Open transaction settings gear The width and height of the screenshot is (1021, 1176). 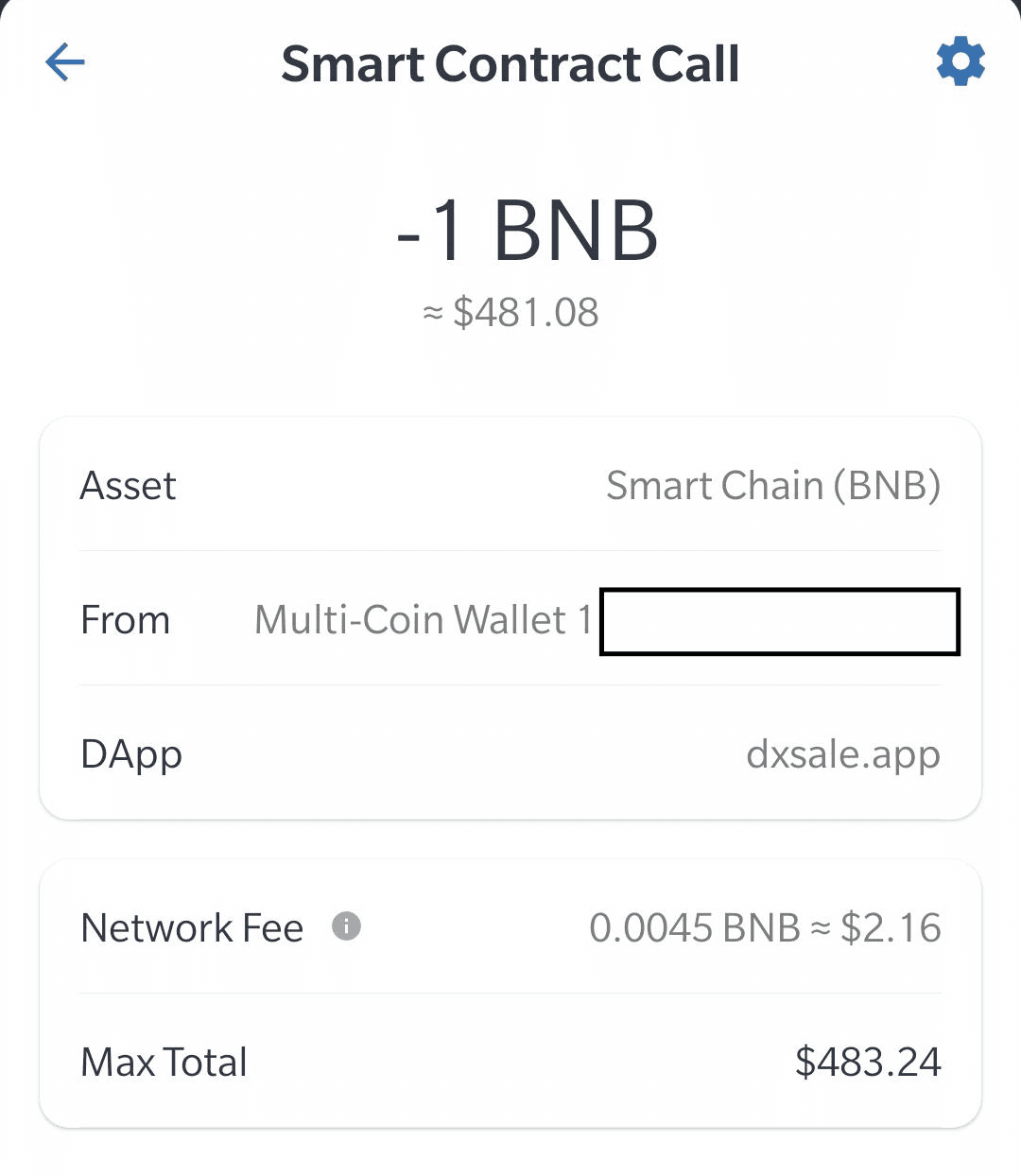(960, 62)
